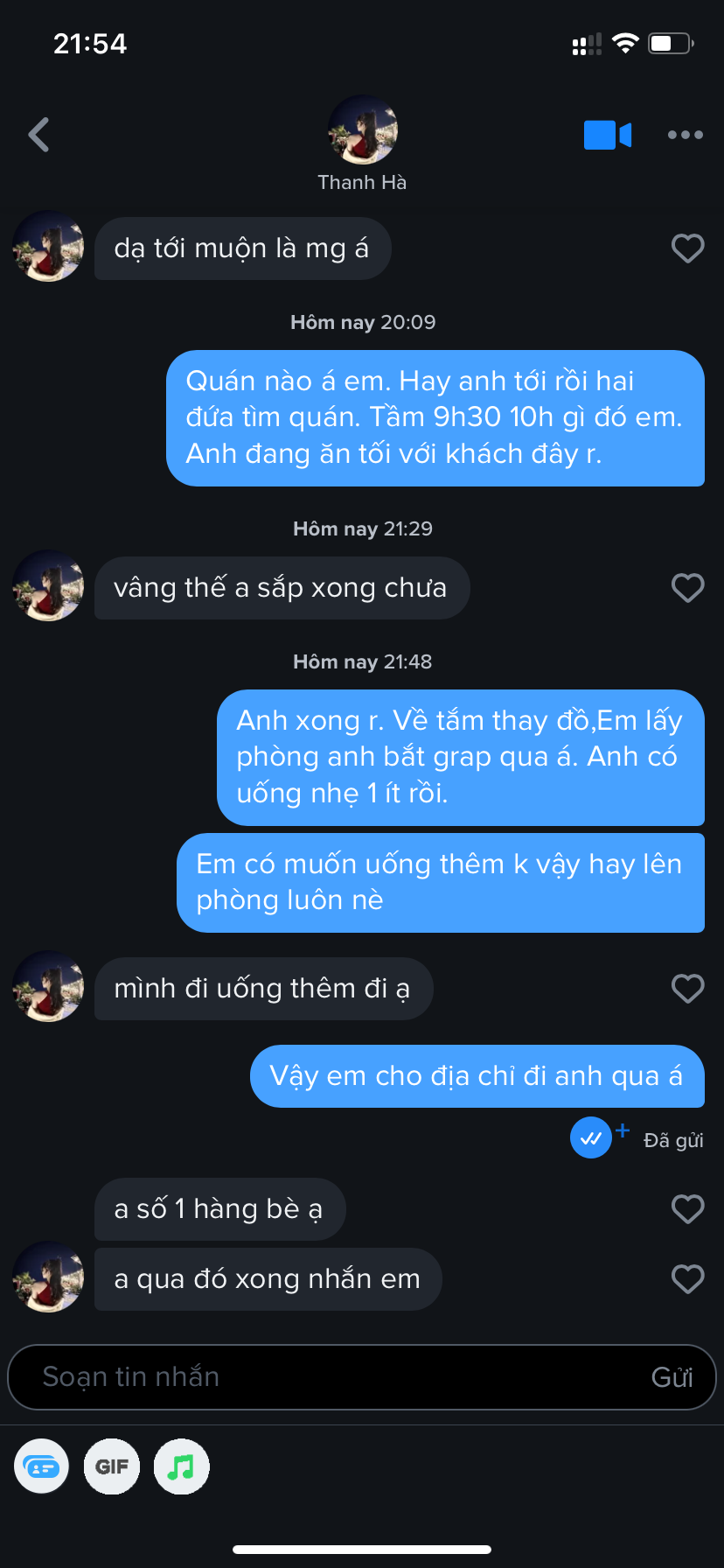Open the GIF picker
This screenshot has height=1568, width=724.
112,1466
